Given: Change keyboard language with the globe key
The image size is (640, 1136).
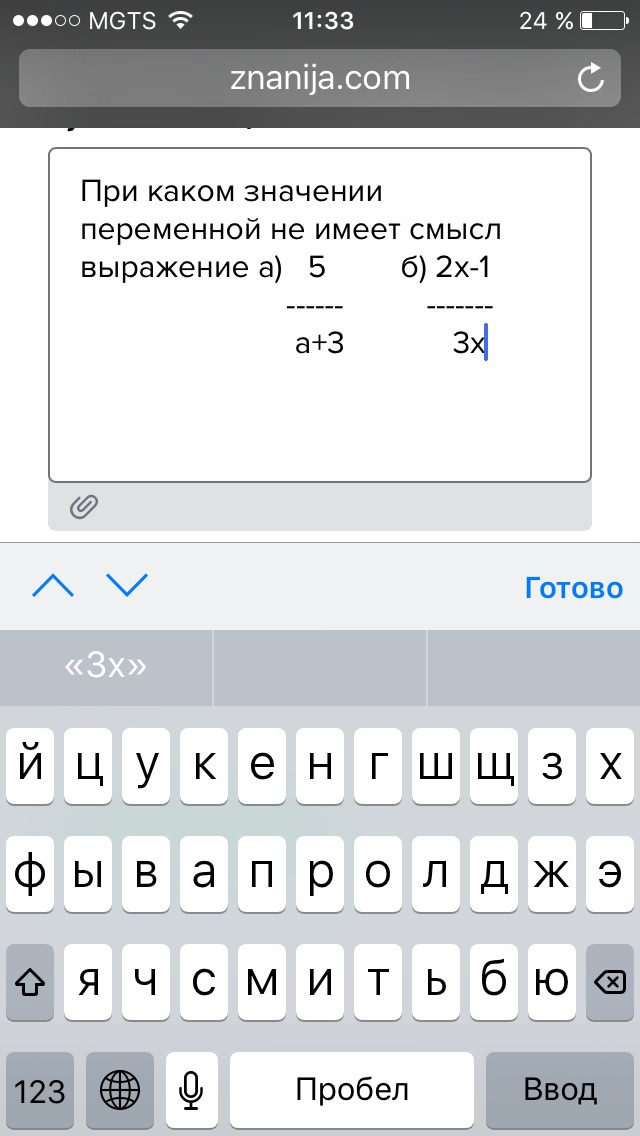Looking at the screenshot, I should (120, 1090).
